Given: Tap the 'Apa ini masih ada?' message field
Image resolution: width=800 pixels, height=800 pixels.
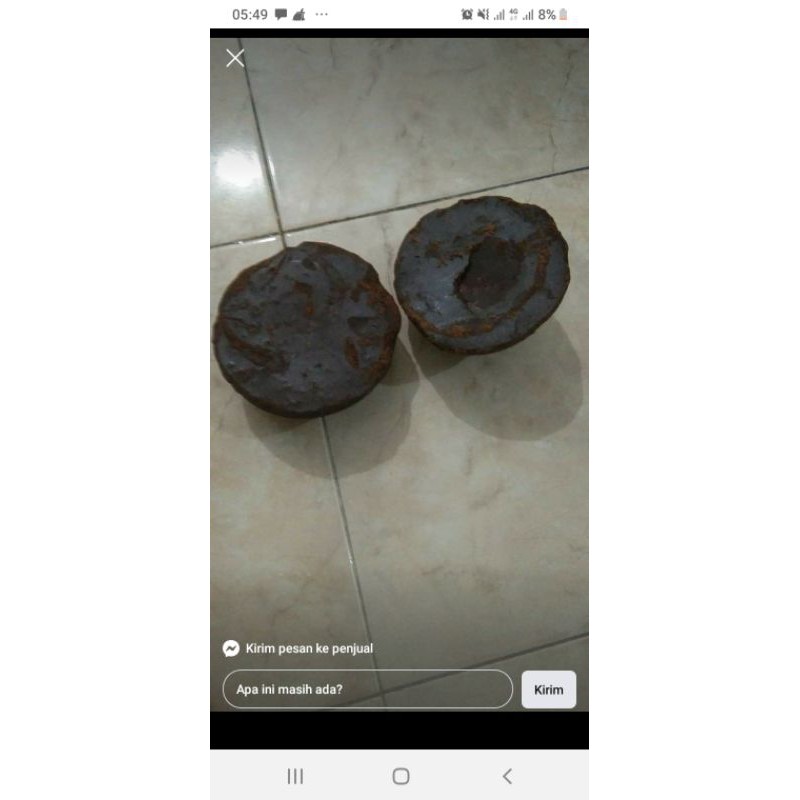Looking at the screenshot, I should click(x=367, y=689).
